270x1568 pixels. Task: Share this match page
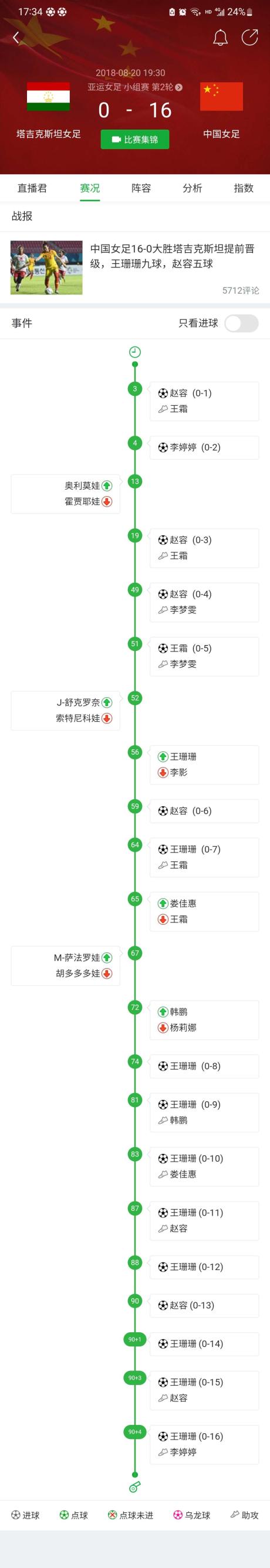(x=250, y=38)
